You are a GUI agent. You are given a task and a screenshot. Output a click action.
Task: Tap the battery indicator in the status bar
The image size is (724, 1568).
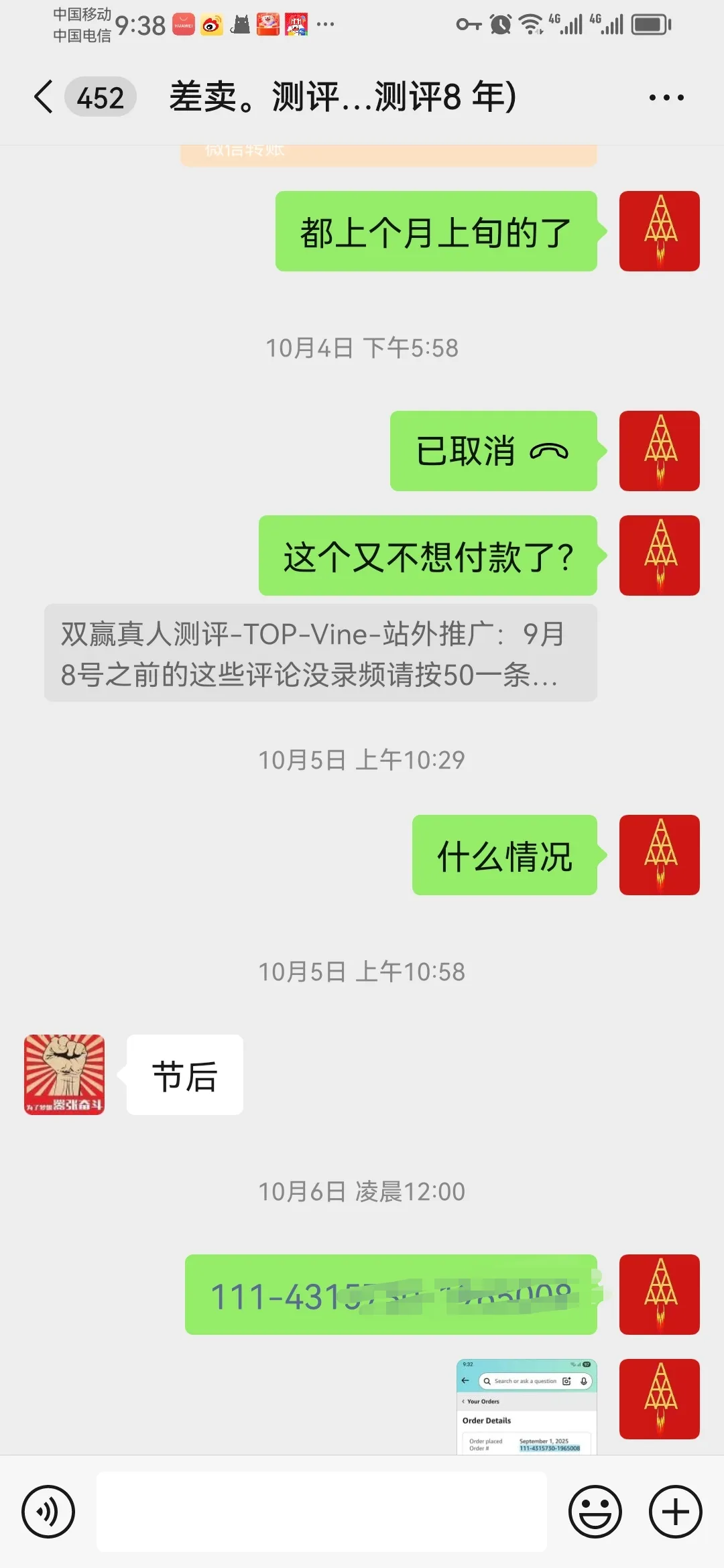pyautogui.click(x=648, y=23)
